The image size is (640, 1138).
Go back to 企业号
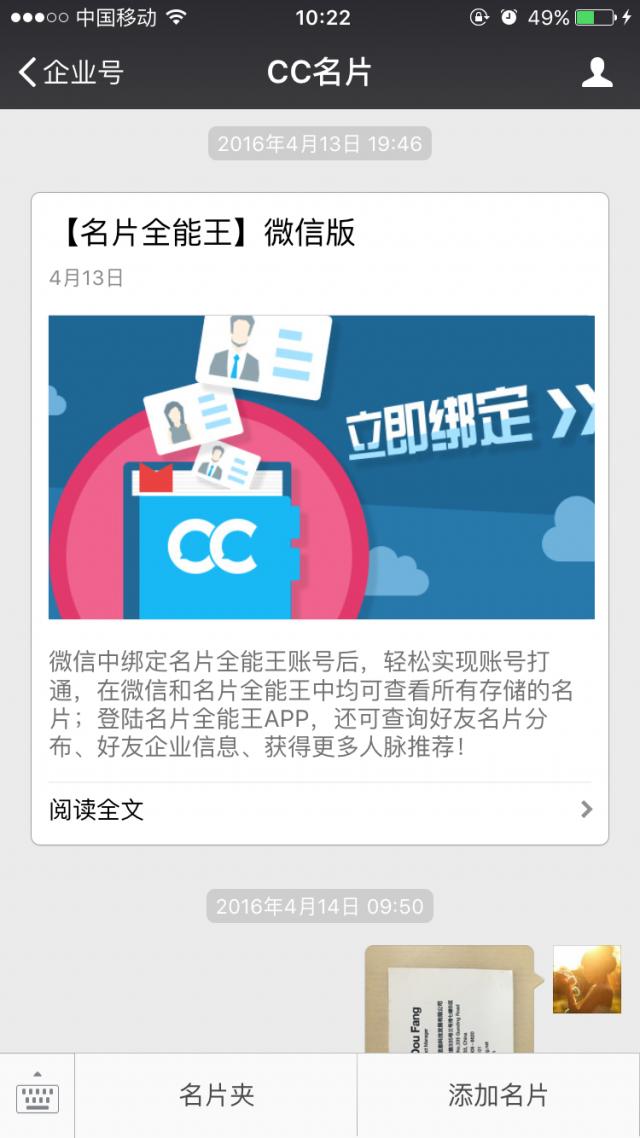tap(70, 72)
